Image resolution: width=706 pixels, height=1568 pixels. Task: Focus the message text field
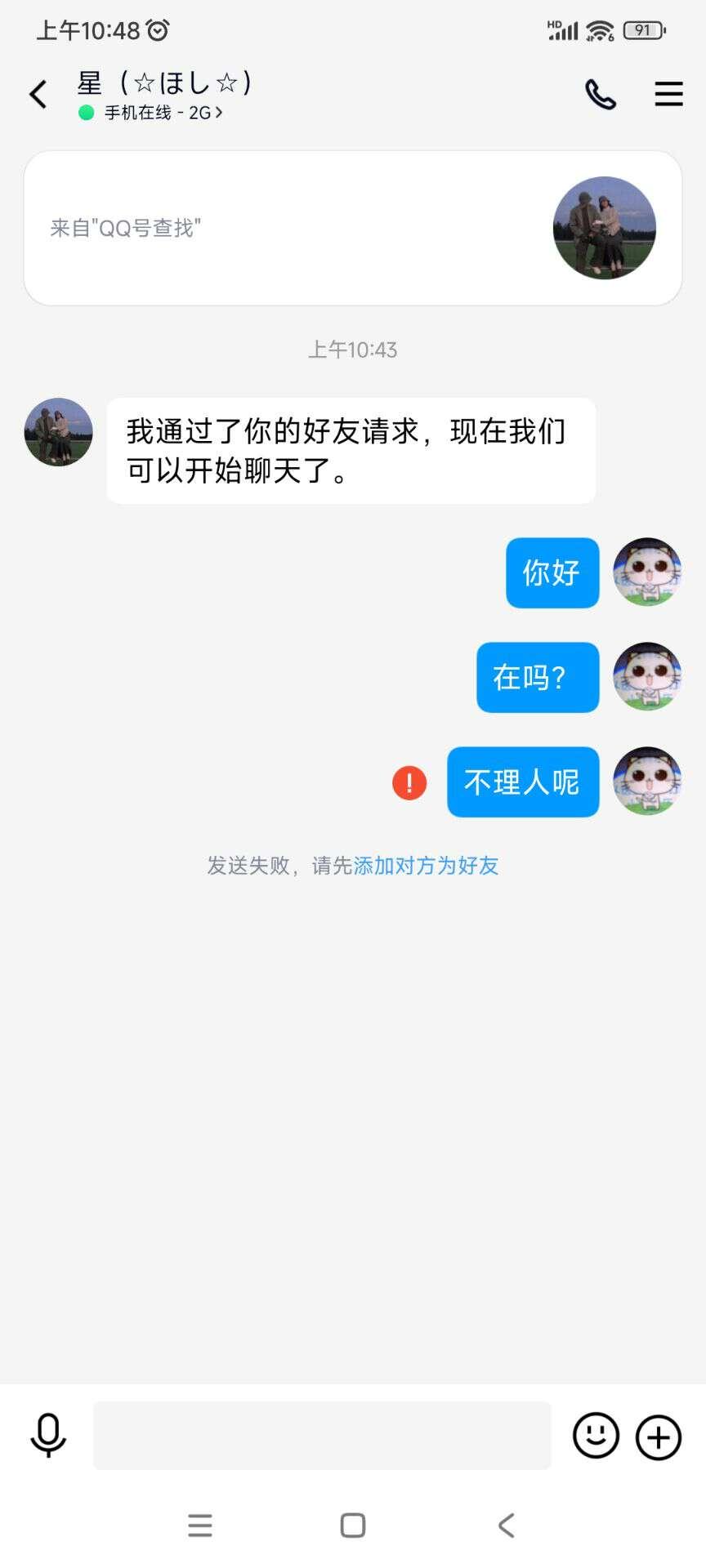(x=322, y=1435)
